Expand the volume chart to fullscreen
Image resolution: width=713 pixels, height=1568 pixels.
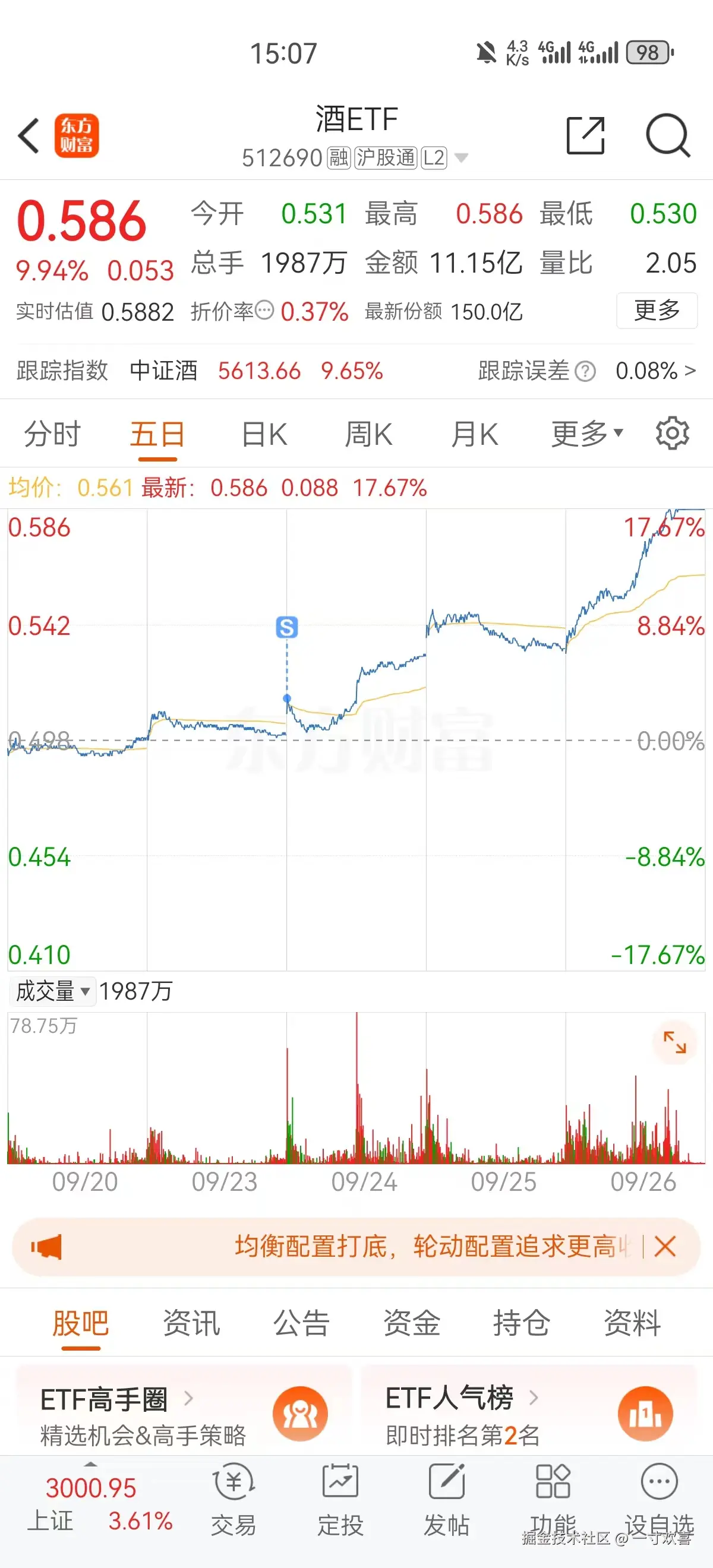pos(674,1044)
